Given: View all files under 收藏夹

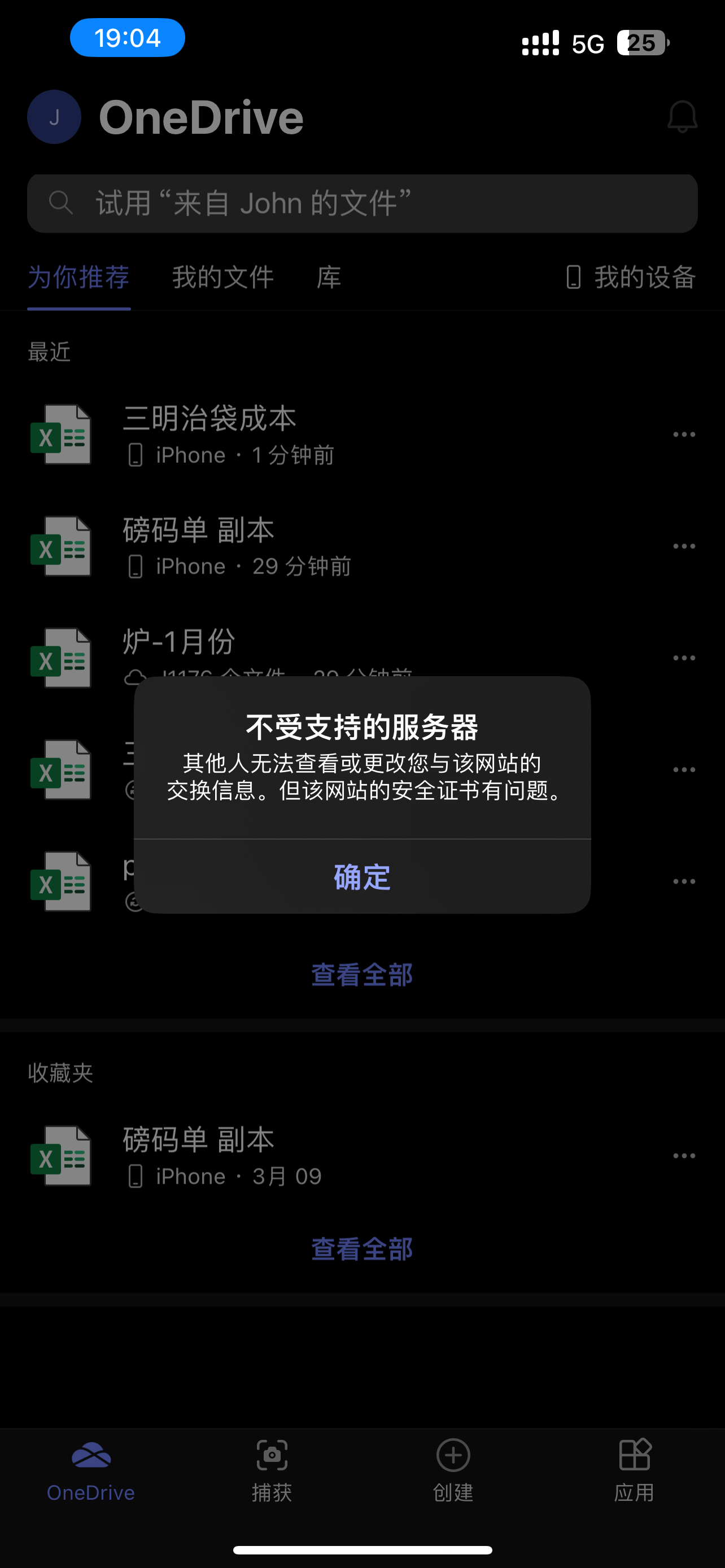Looking at the screenshot, I should click(362, 1249).
